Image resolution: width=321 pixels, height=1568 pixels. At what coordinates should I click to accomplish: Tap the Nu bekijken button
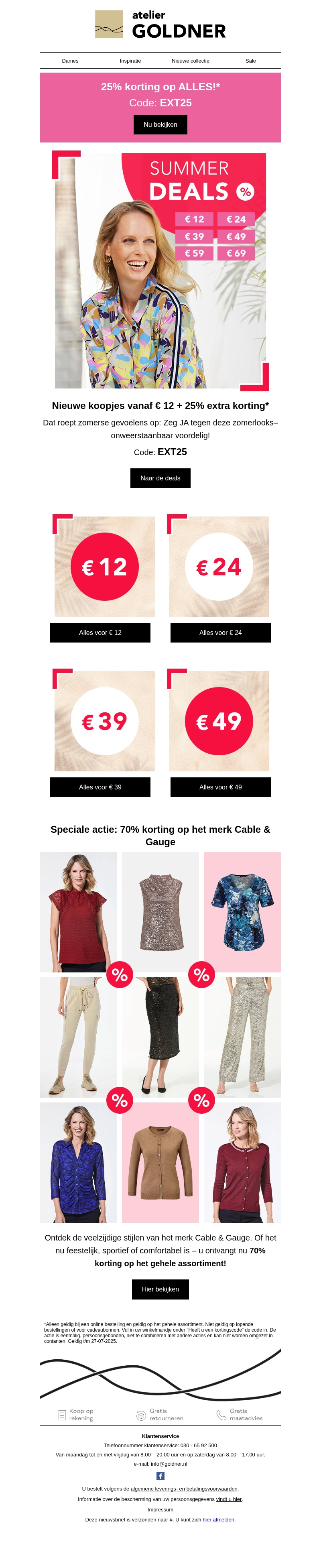tap(160, 124)
